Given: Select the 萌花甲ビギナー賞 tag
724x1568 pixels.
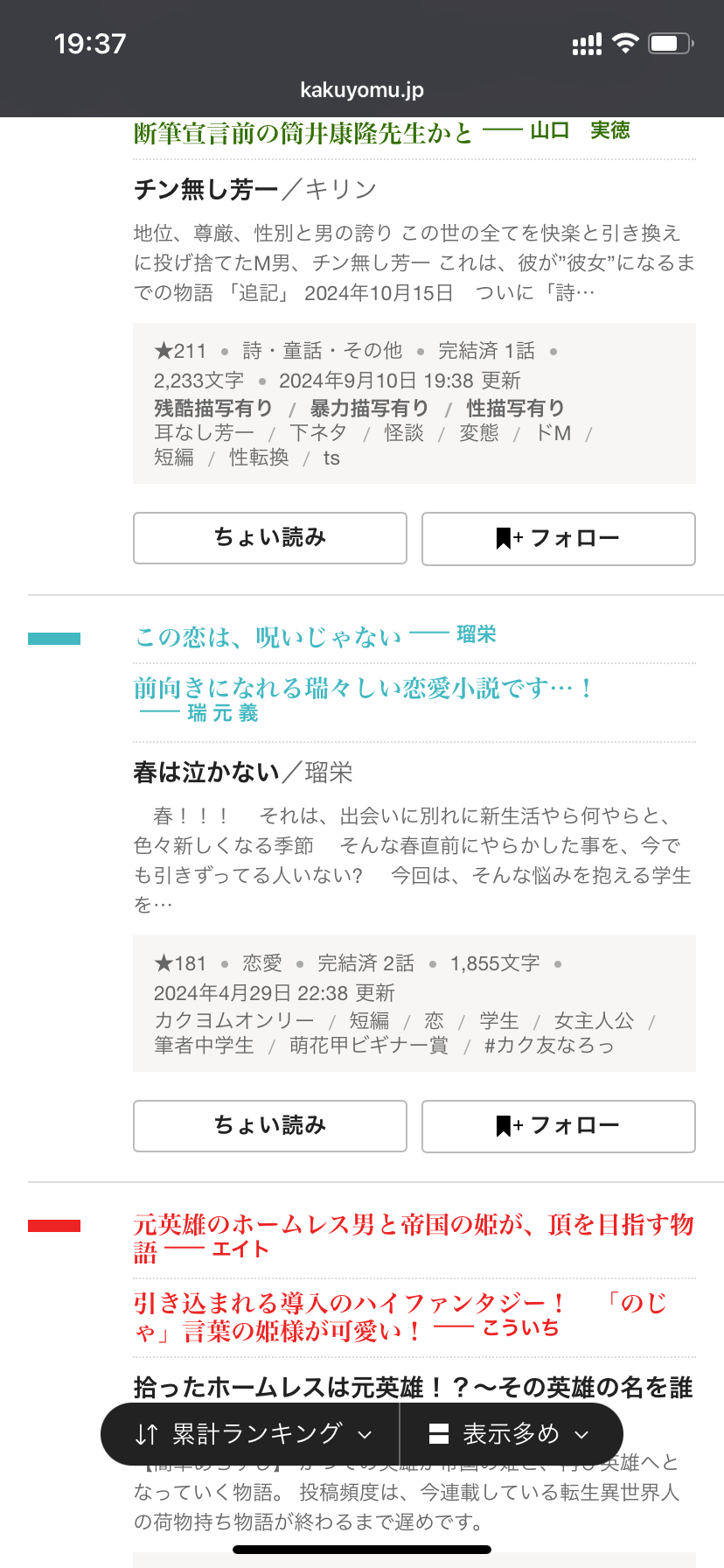Looking at the screenshot, I should click(x=368, y=1046).
